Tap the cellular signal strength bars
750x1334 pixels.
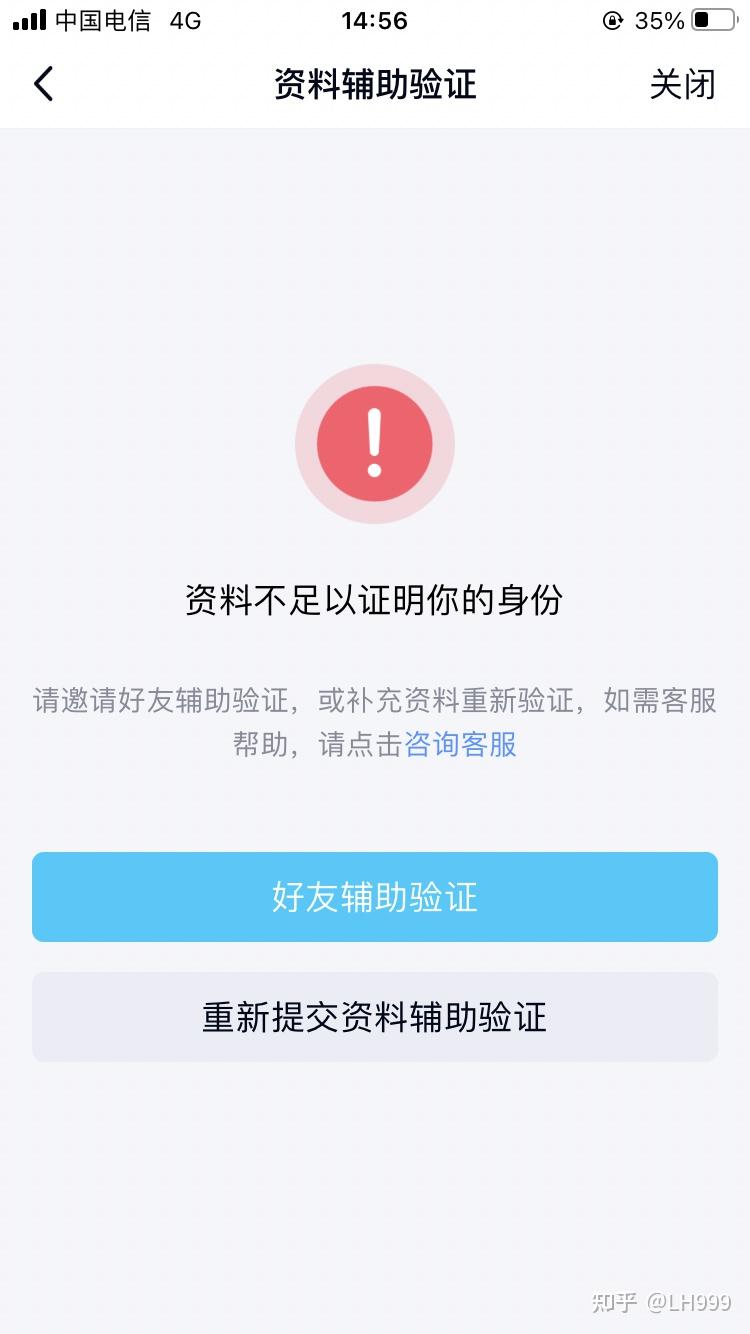[x=30, y=20]
